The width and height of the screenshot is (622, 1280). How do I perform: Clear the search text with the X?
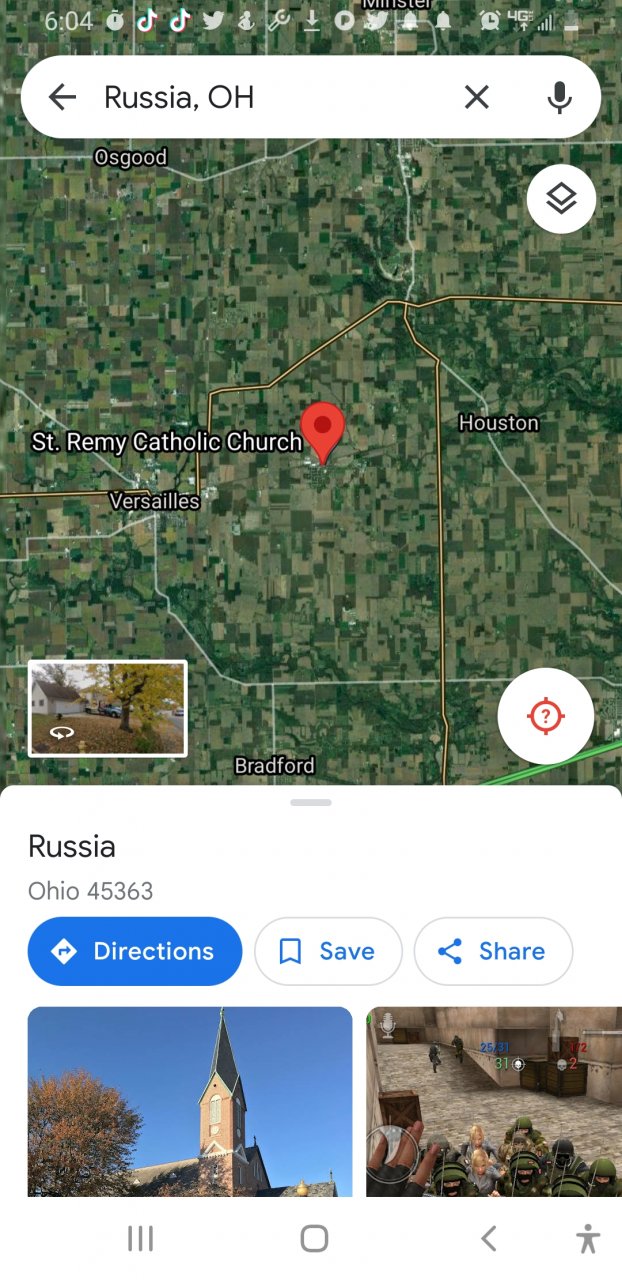[477, 97]
